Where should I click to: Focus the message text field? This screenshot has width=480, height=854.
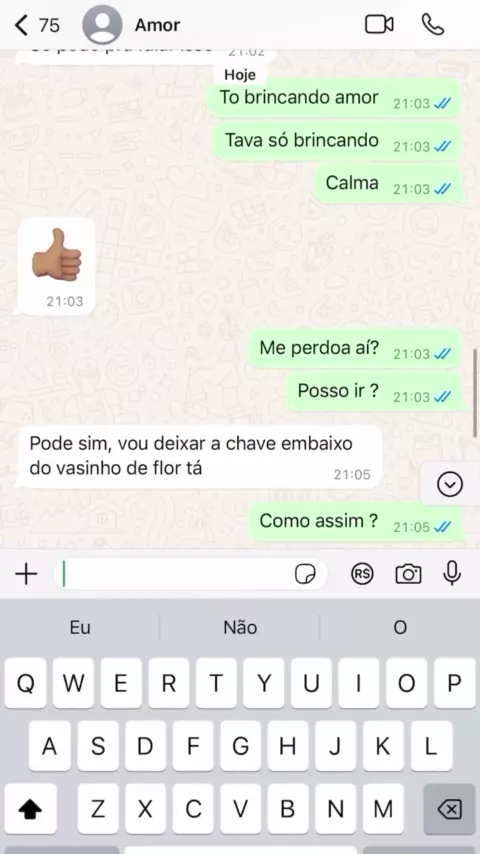point(175,574)
